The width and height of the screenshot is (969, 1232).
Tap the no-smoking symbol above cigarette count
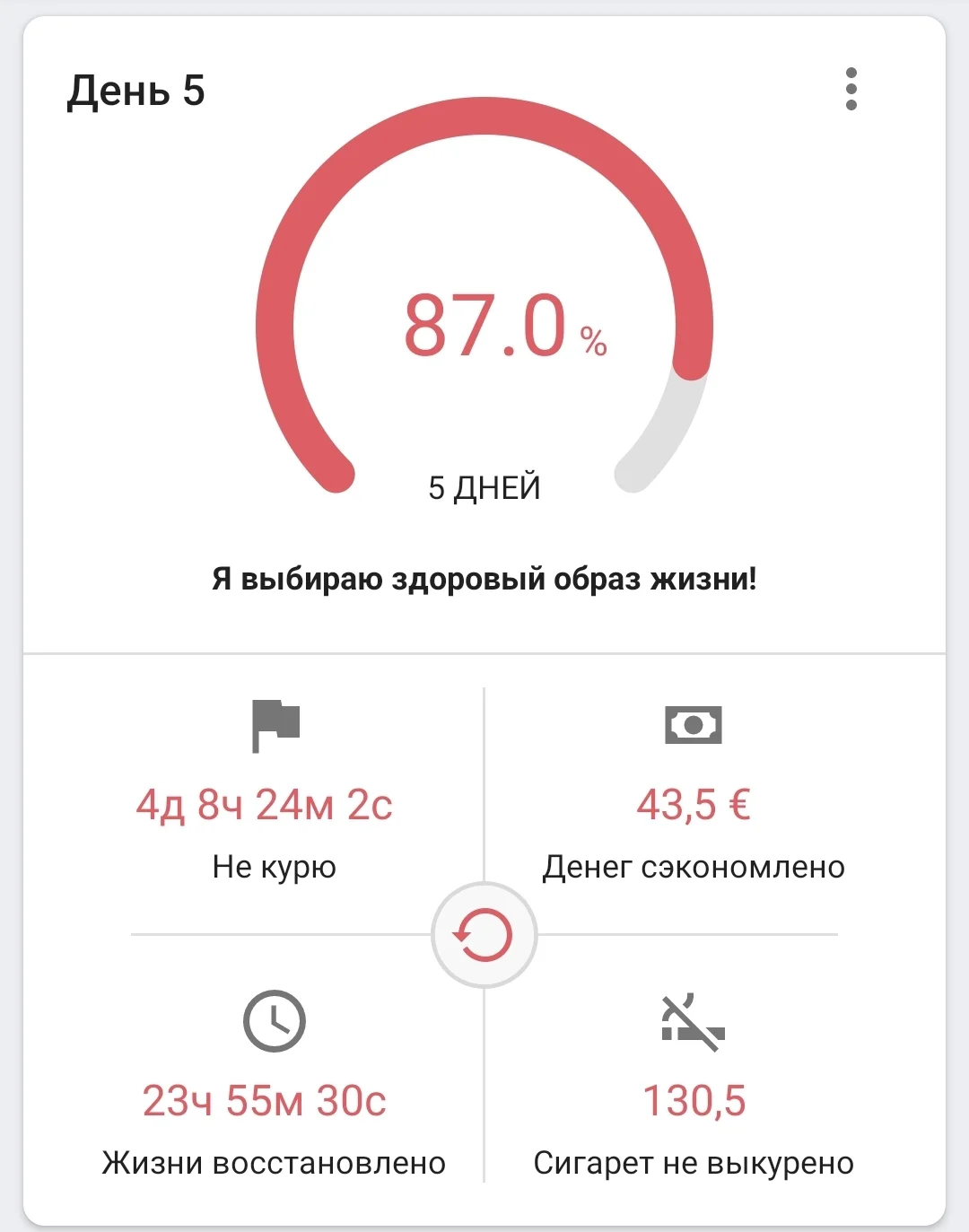coord(693,1023)
